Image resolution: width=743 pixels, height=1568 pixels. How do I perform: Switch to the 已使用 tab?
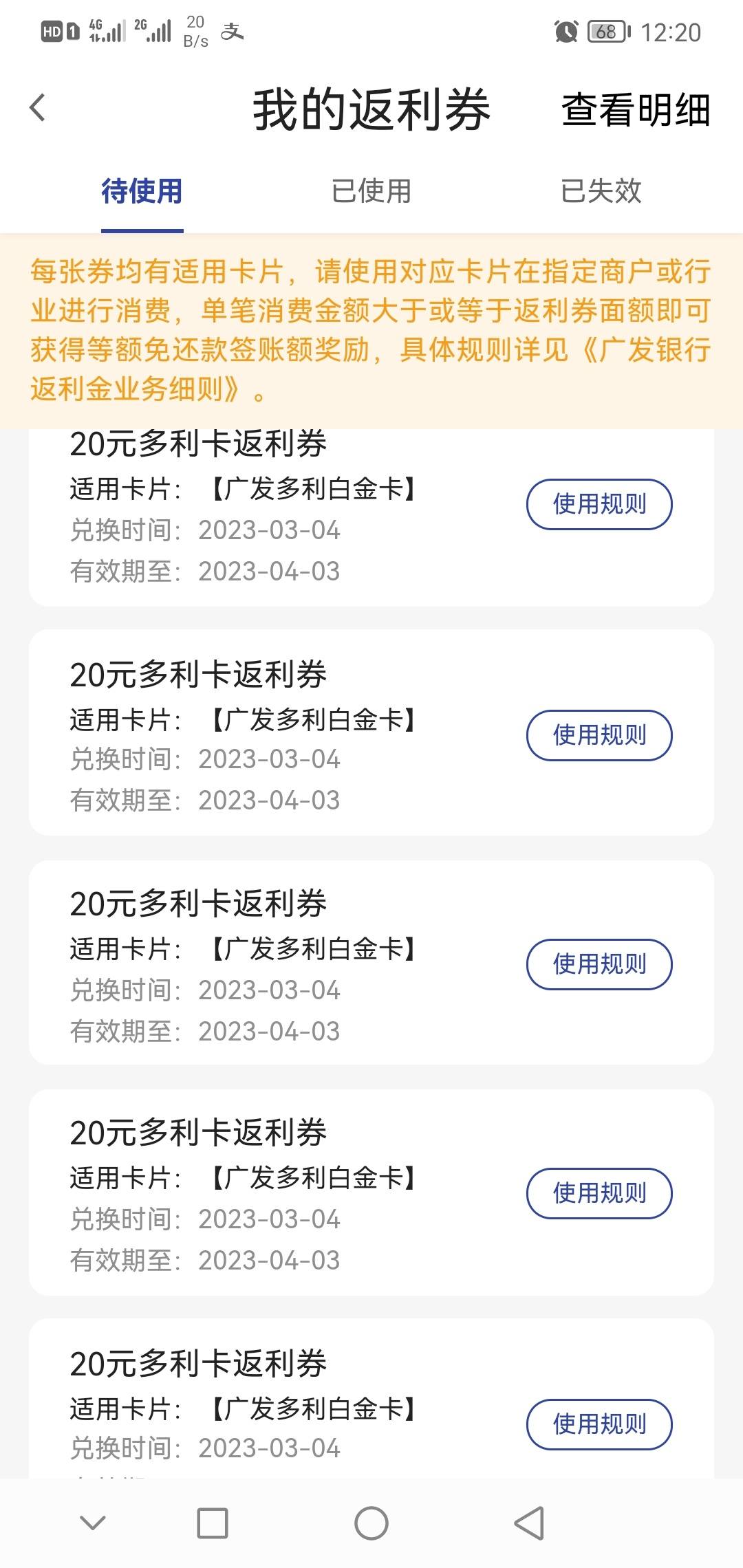point(371,191)
